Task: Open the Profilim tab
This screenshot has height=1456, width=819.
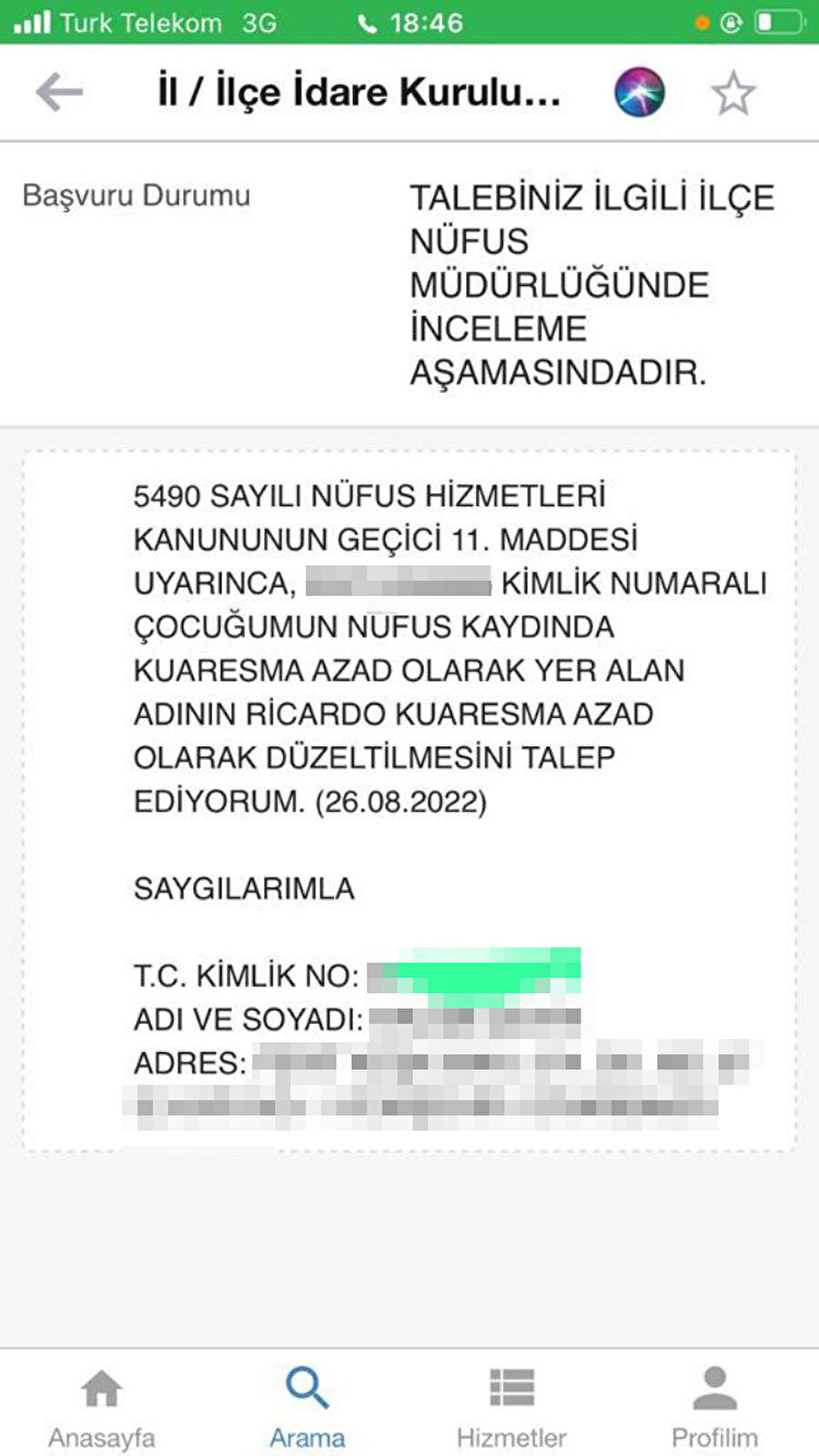Action: 714,1406
